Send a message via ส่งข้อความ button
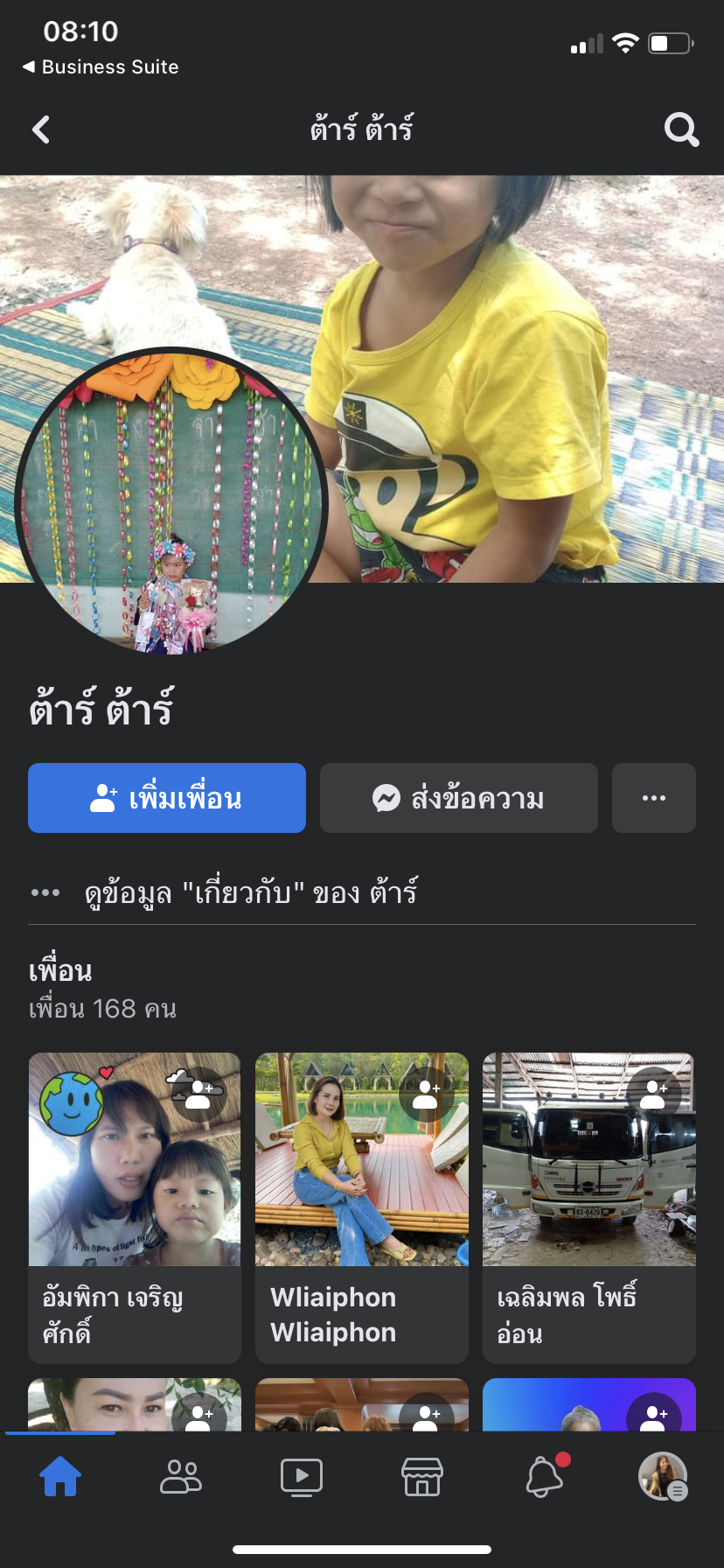This screenshot has width=724, height=1568. coord(459,798)
